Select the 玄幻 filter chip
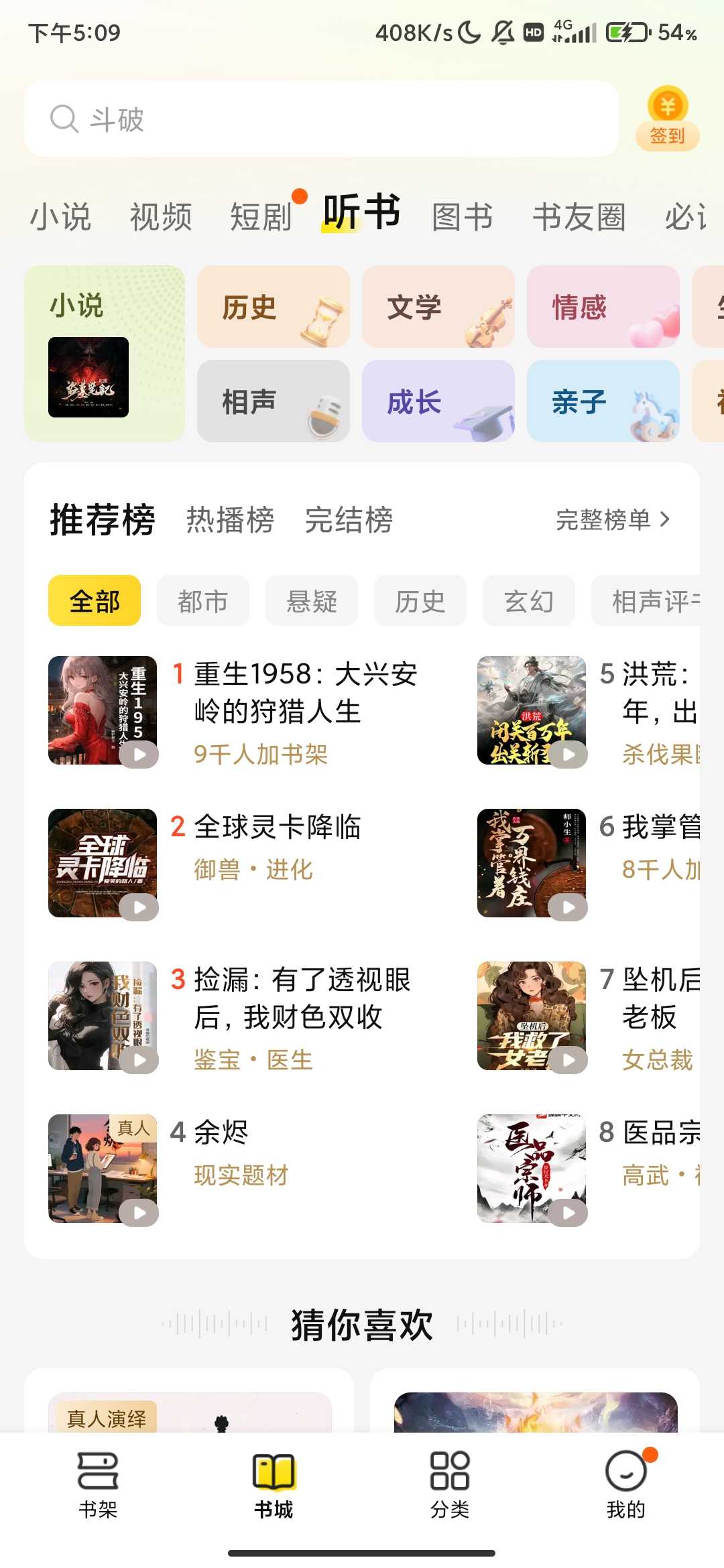This screenshot has height=1568, width=724. pos(528,601)
